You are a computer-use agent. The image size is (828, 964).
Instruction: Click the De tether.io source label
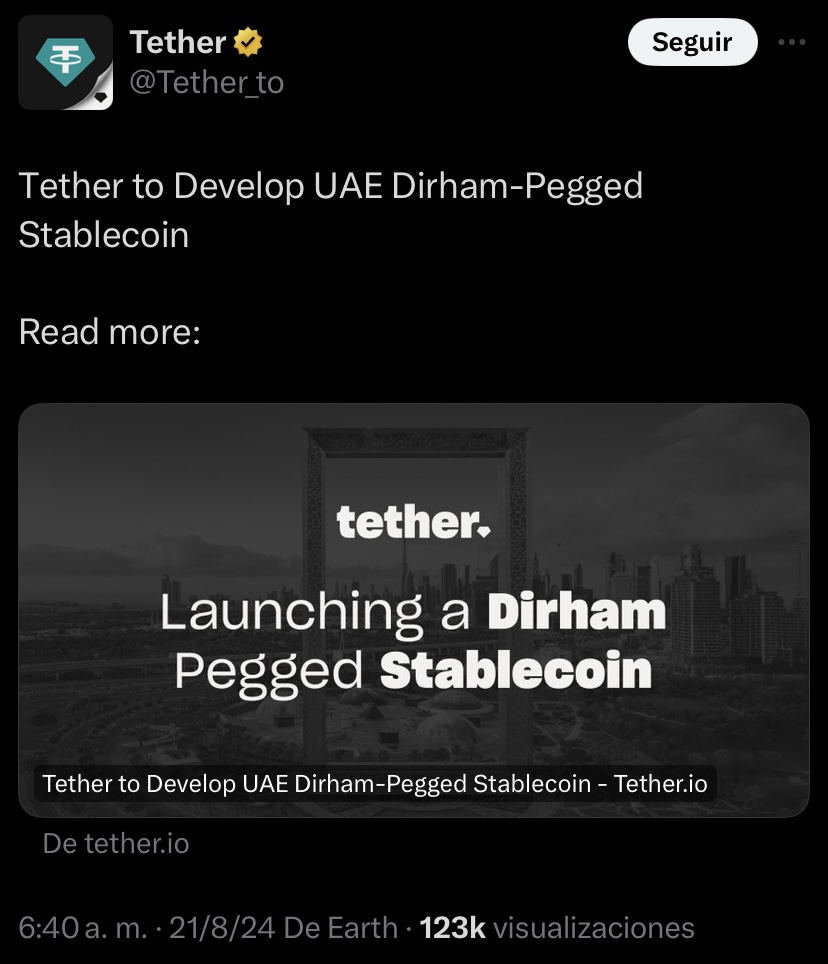tap(114, 844)
